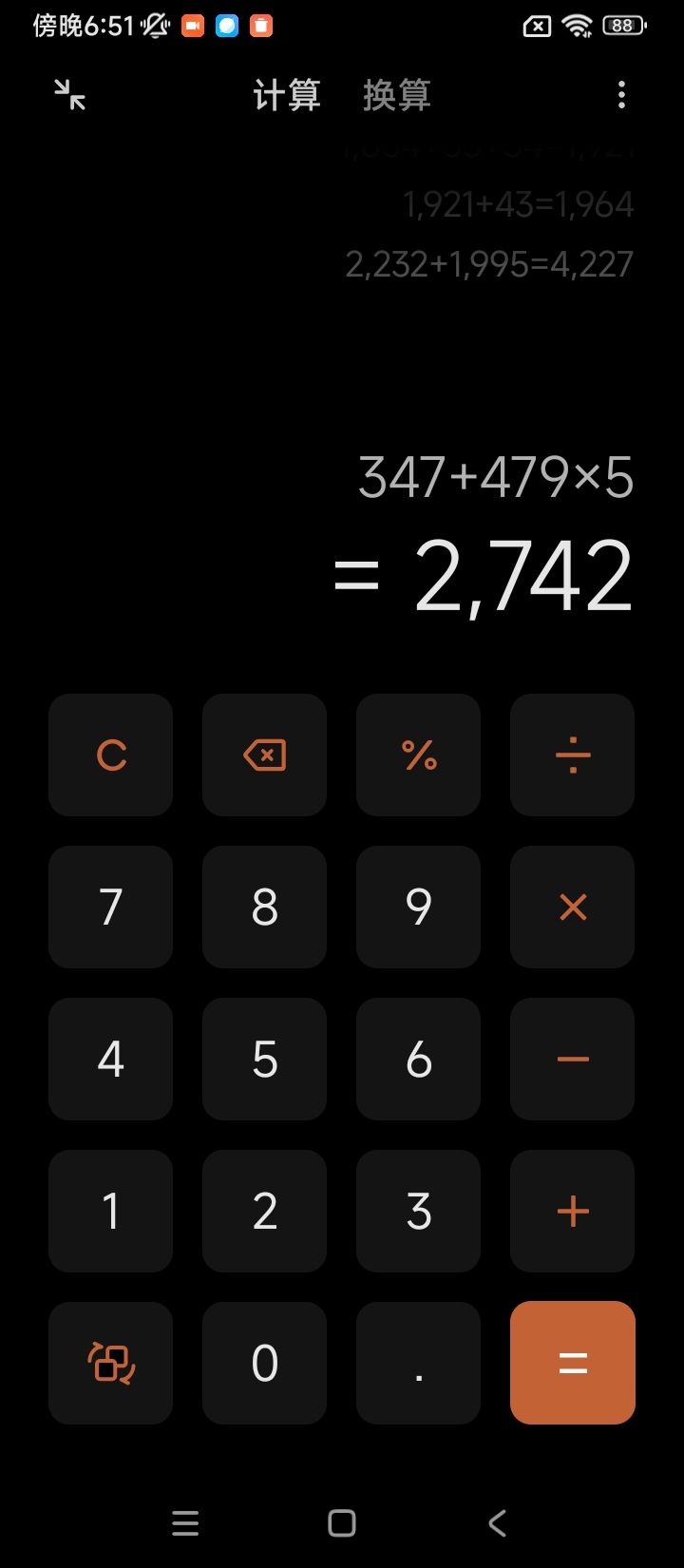Image resolution: width=684 pixels, height=1568 pixels.
Task: Enter digit 3
Action: coord(418,1211)
